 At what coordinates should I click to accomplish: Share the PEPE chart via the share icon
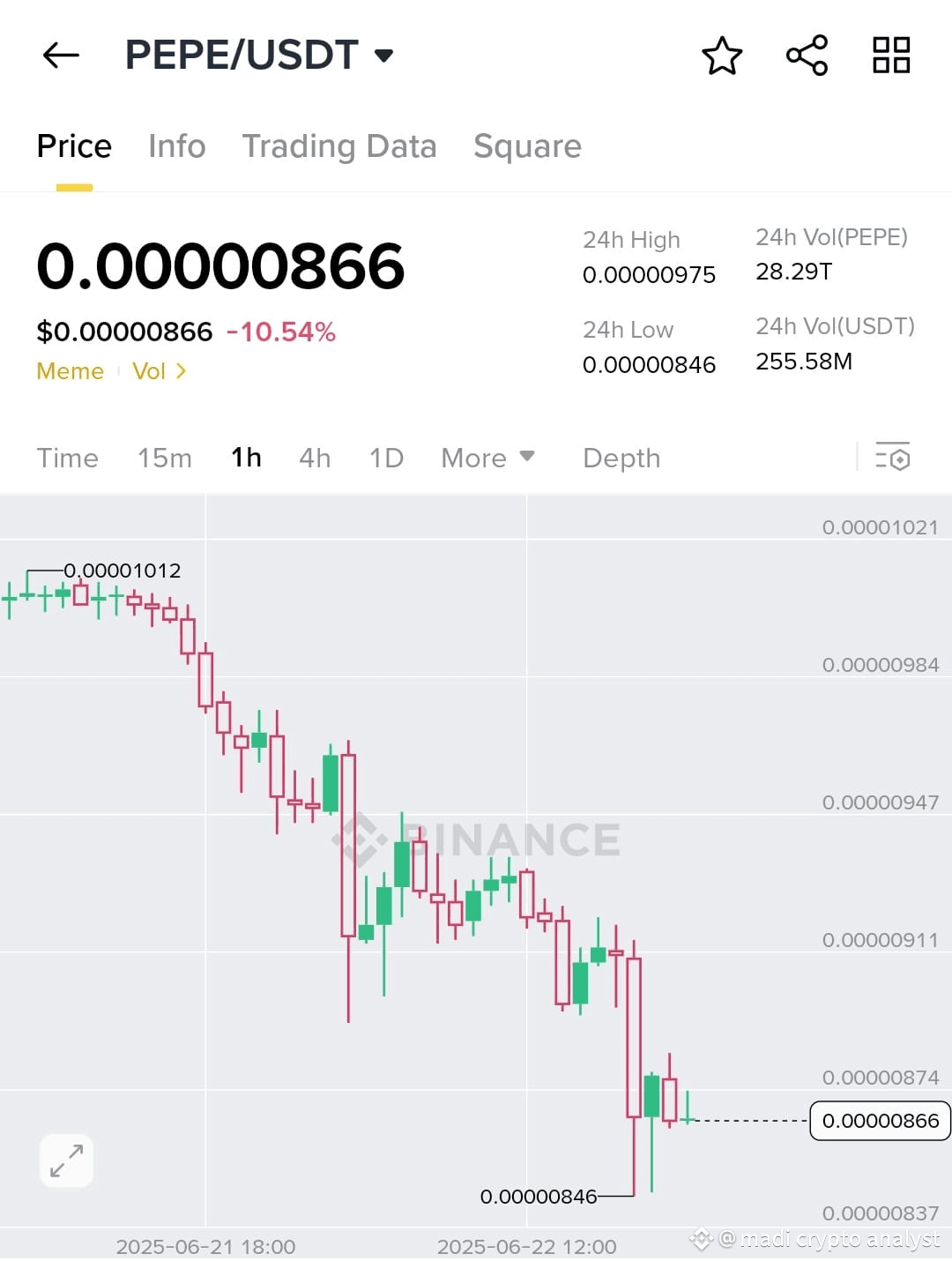(x=805, y=55)
